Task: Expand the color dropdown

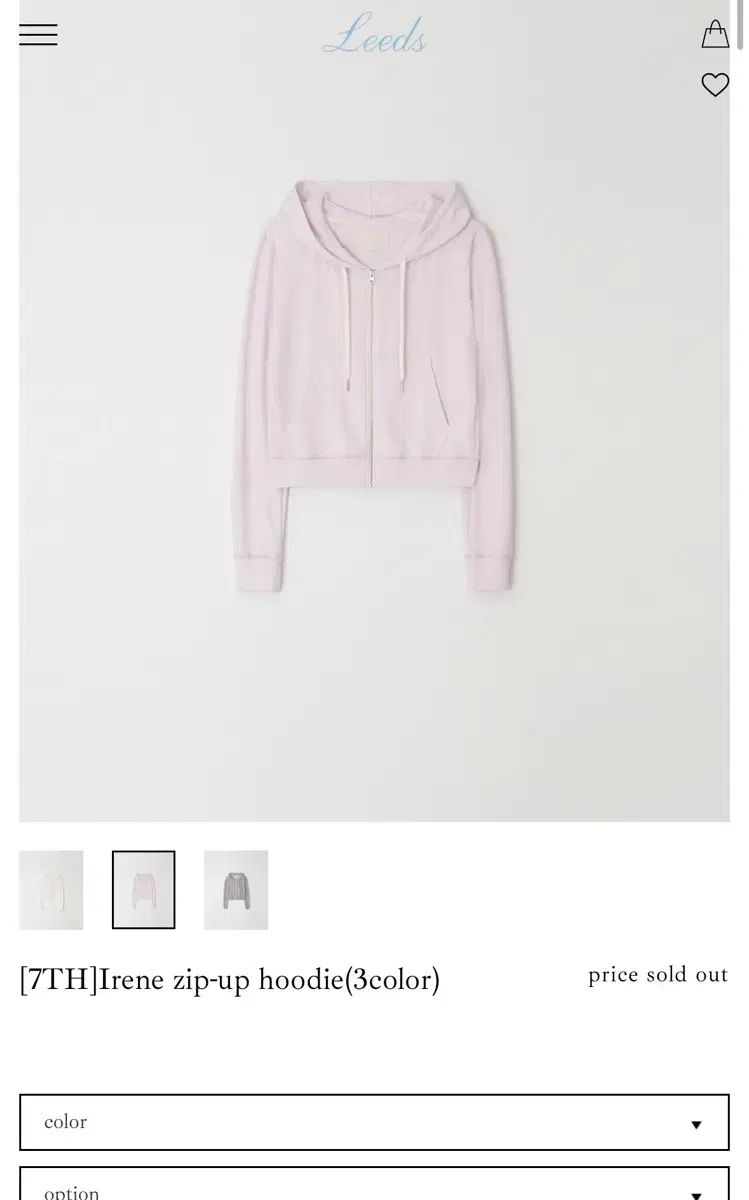Action: 374,1122
